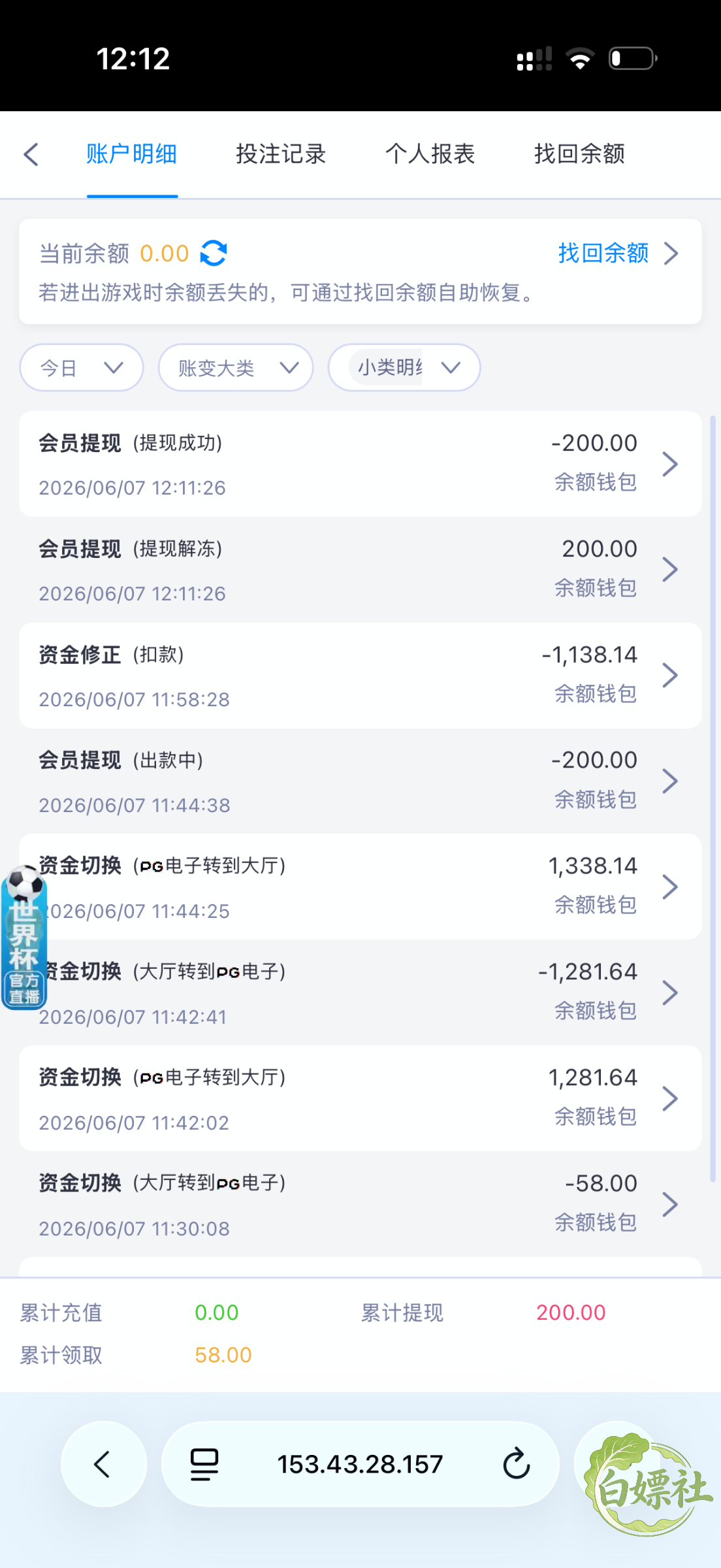Image resolution: width=721 pixels, height=1568 pixels.
Task: Open the 账变大类 filter dropdown
Action: 236,368
